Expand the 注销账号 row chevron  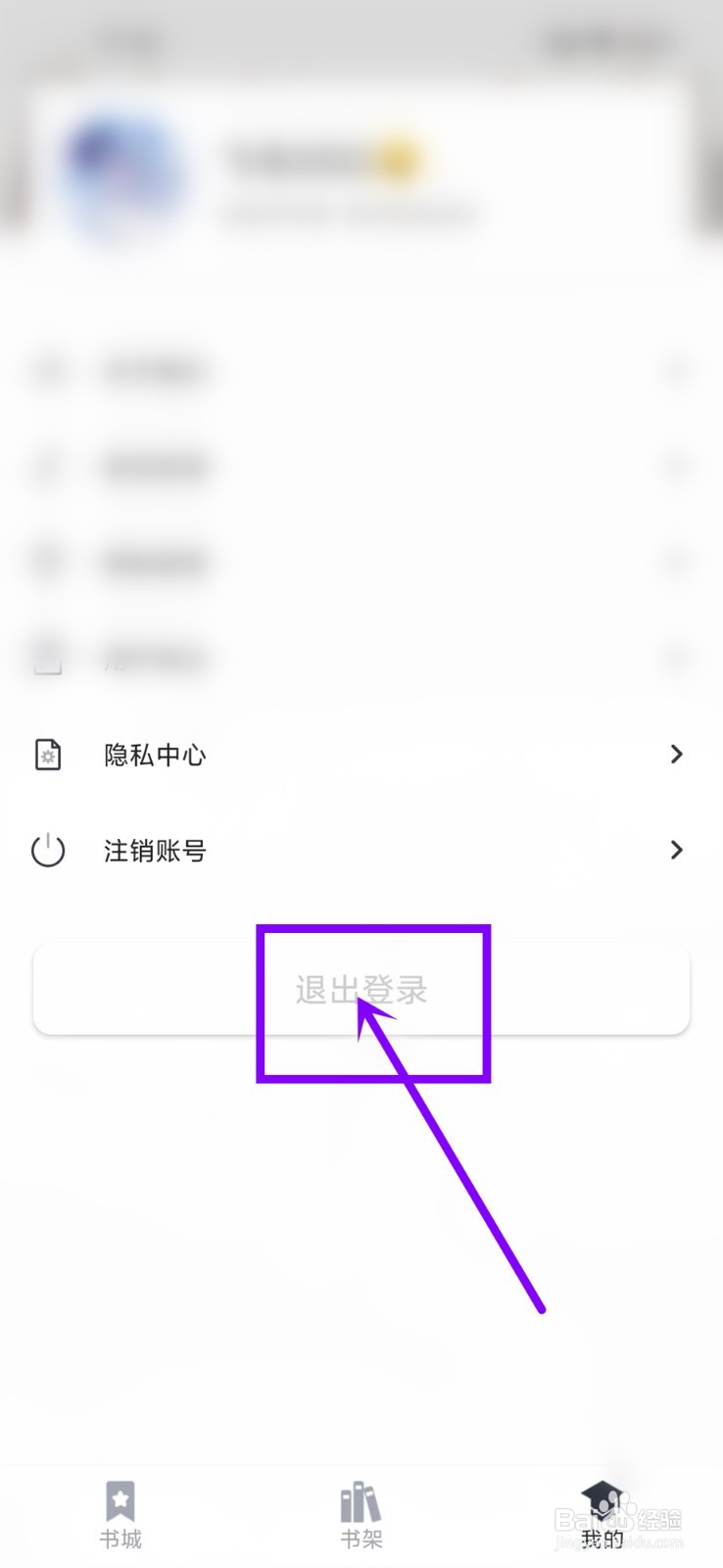click(676, 850)
